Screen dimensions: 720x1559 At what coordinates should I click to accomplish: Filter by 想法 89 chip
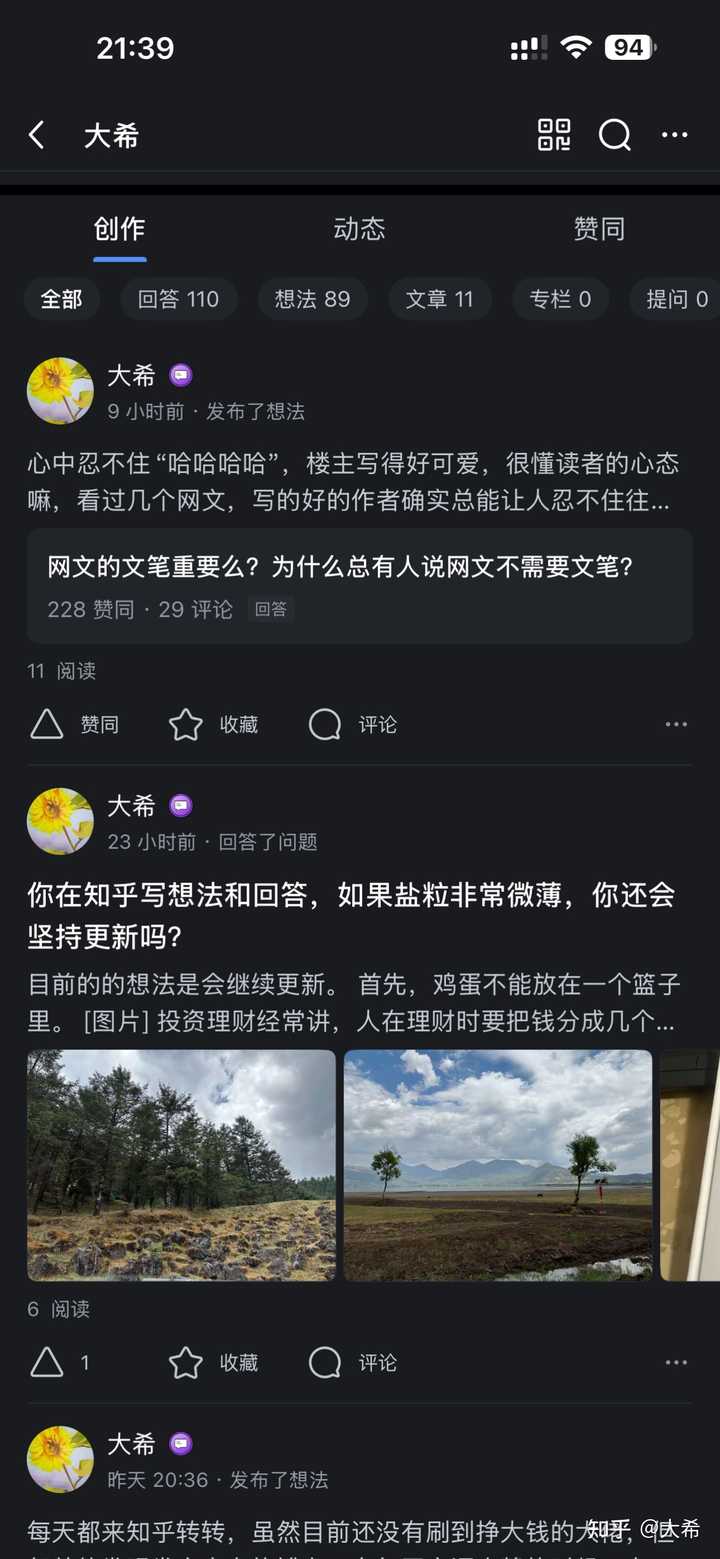click(x=312, y=299)
